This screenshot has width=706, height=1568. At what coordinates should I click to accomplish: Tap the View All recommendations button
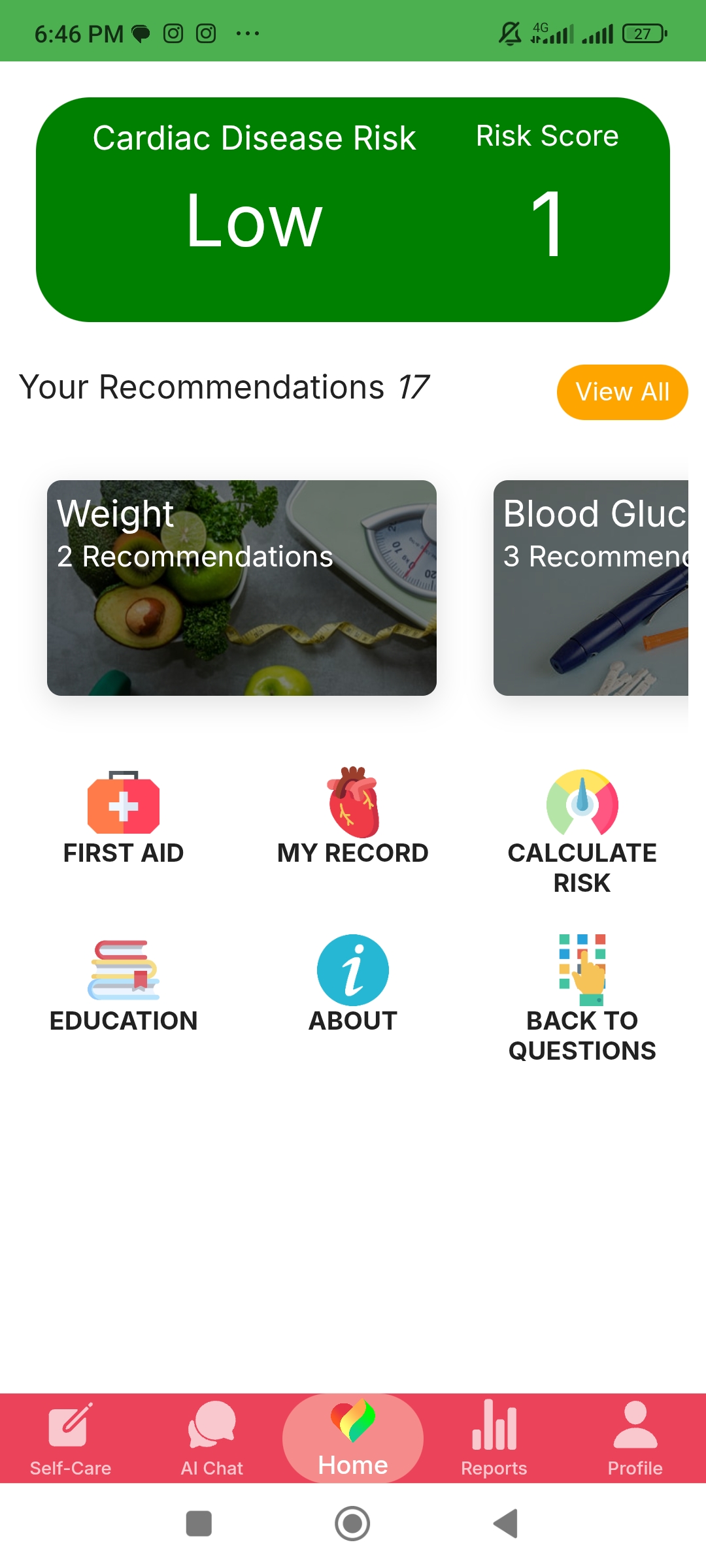pyautogui.click(x=622, y=392)
